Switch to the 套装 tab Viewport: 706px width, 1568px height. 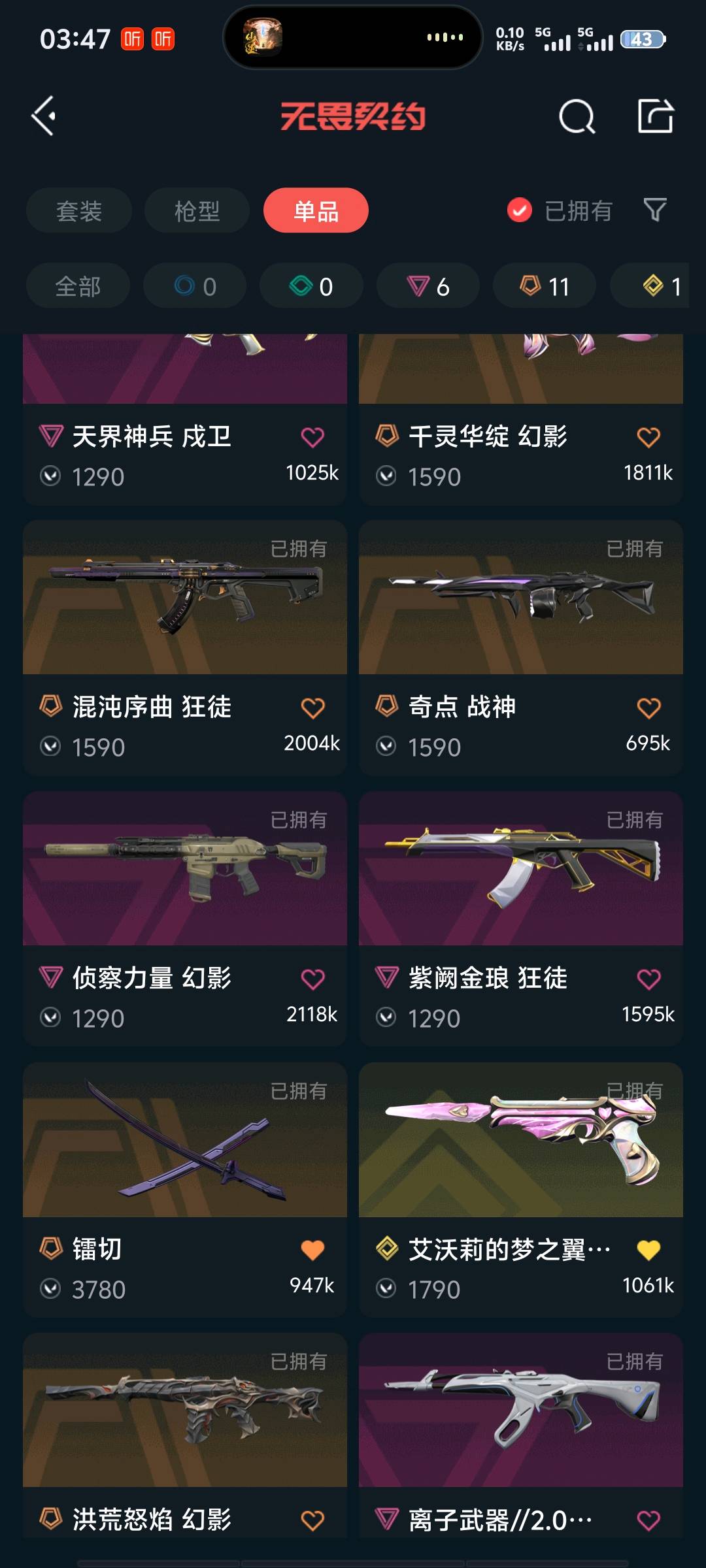(79, 210)
